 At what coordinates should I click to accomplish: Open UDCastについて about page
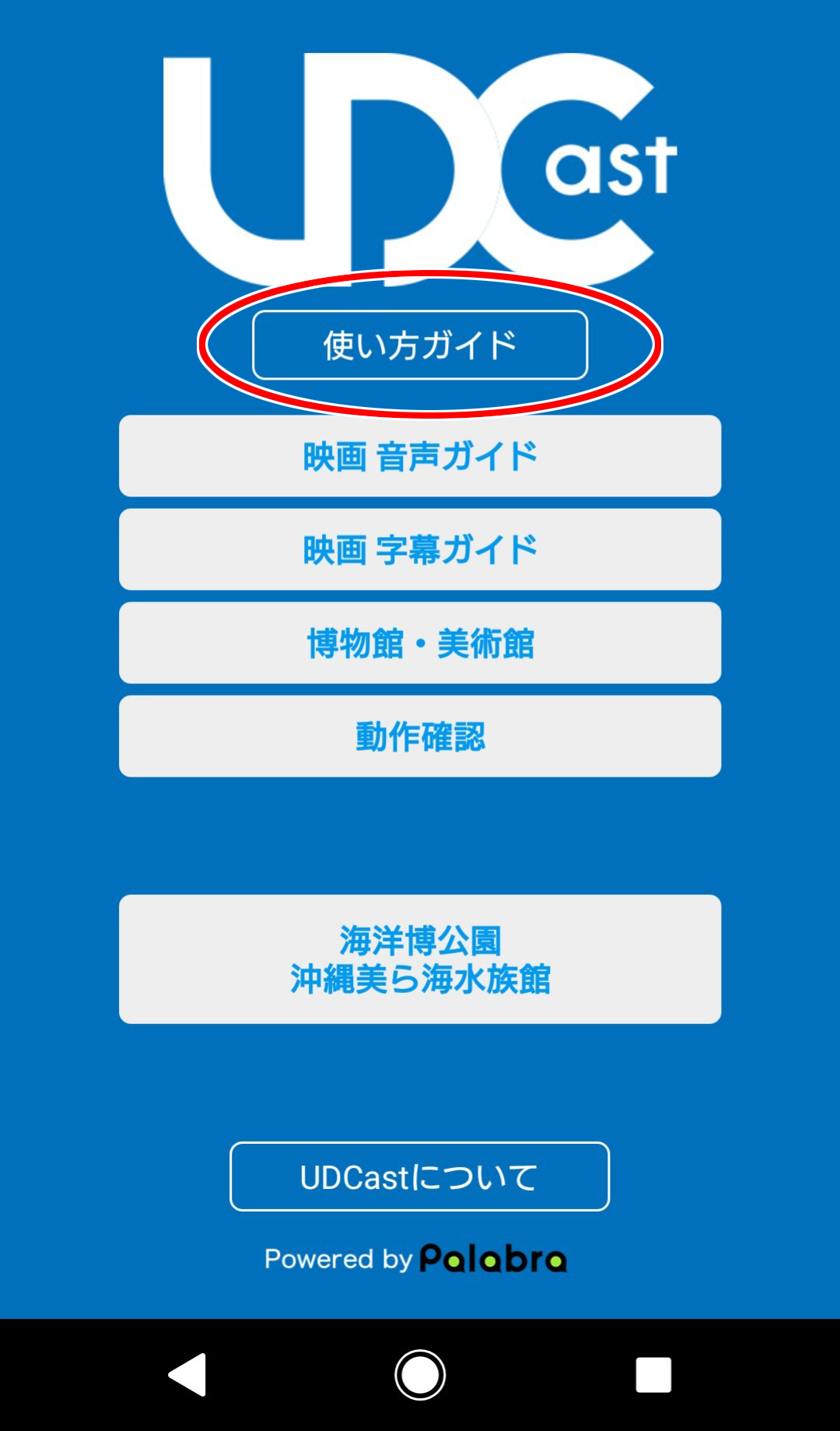[x=420, y=1177]
